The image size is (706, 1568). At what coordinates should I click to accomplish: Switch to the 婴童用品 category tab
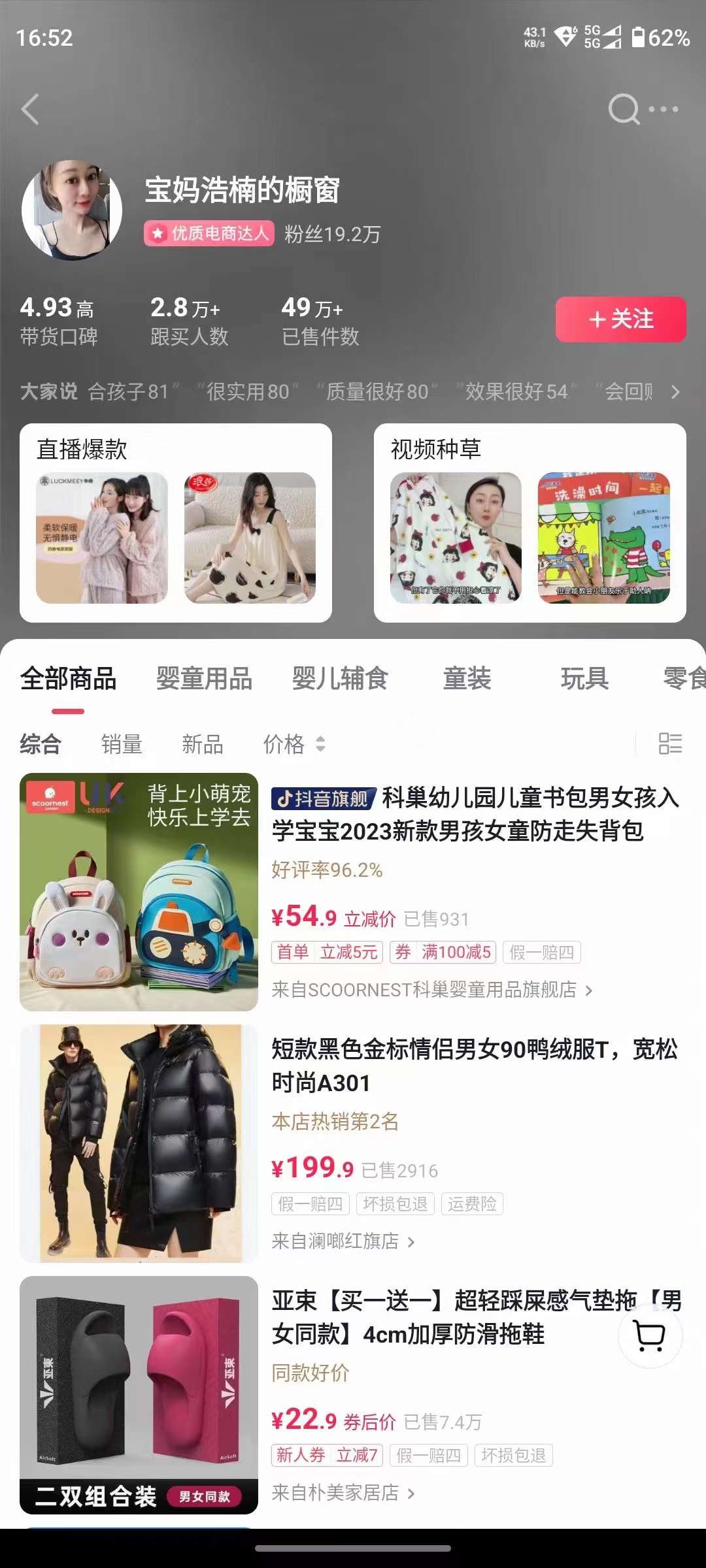[204, 678]
